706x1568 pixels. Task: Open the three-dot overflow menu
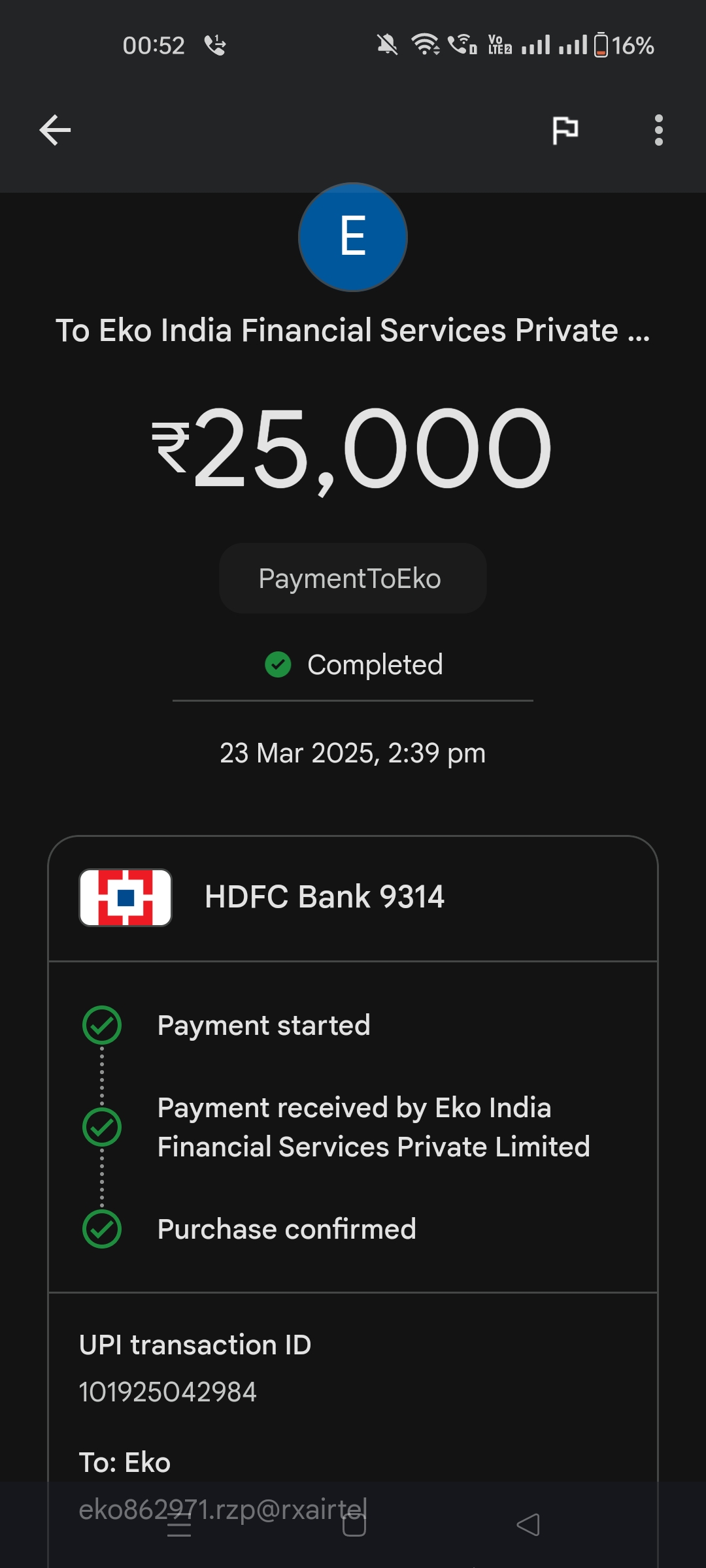coord(658,130)
